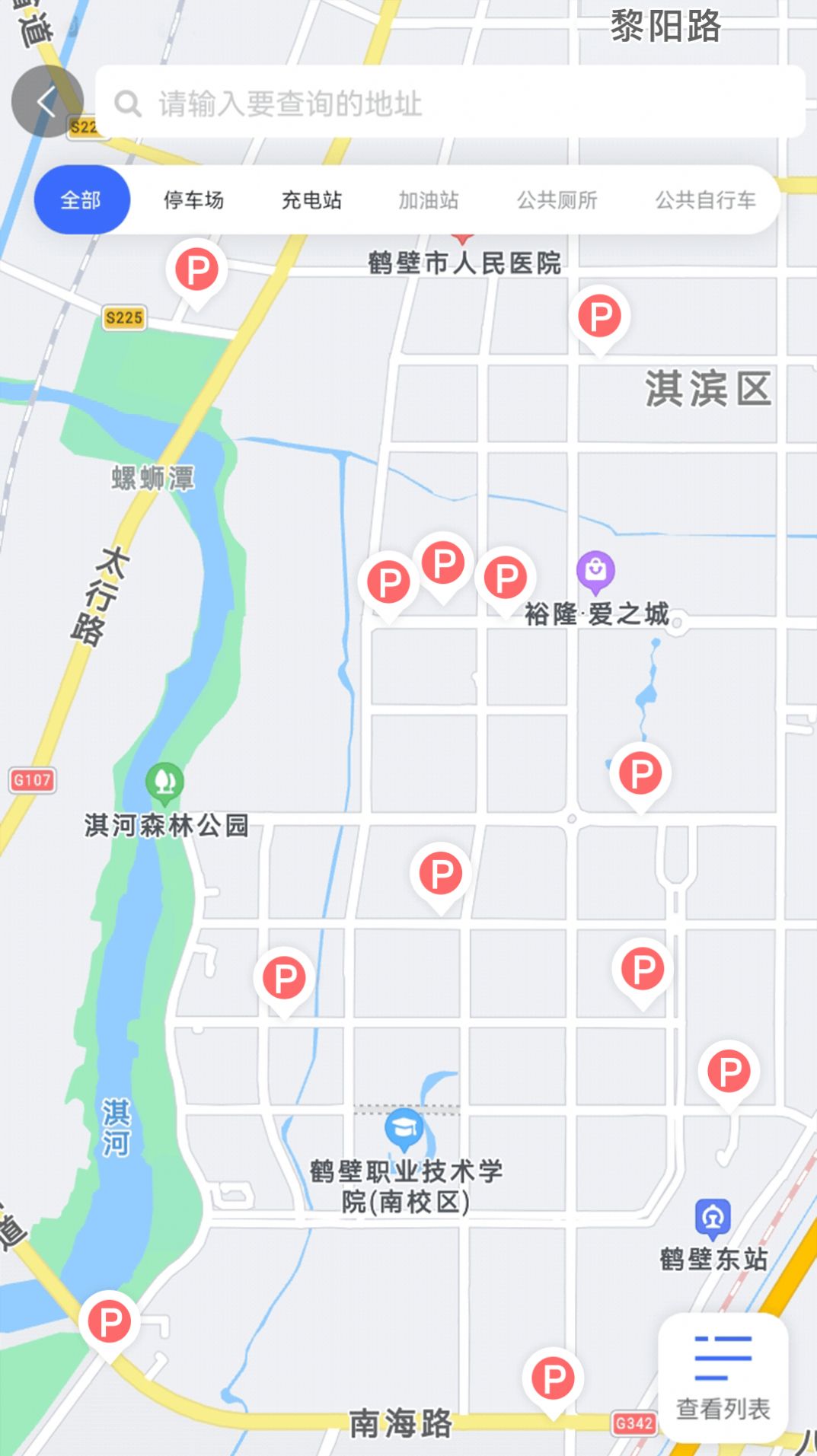Click the shopping bag icon at 裕隆·爱之城
Viewport: 817px width, 1456px height.
[596, 569]
